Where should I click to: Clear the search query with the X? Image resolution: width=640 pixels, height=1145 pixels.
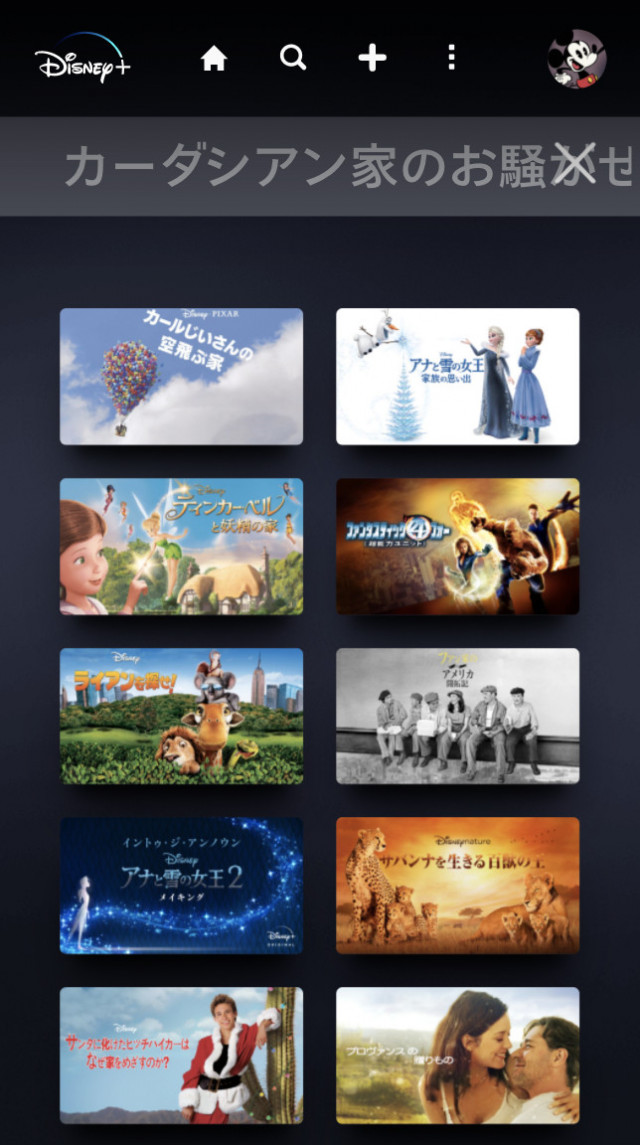tap(575, 164)
